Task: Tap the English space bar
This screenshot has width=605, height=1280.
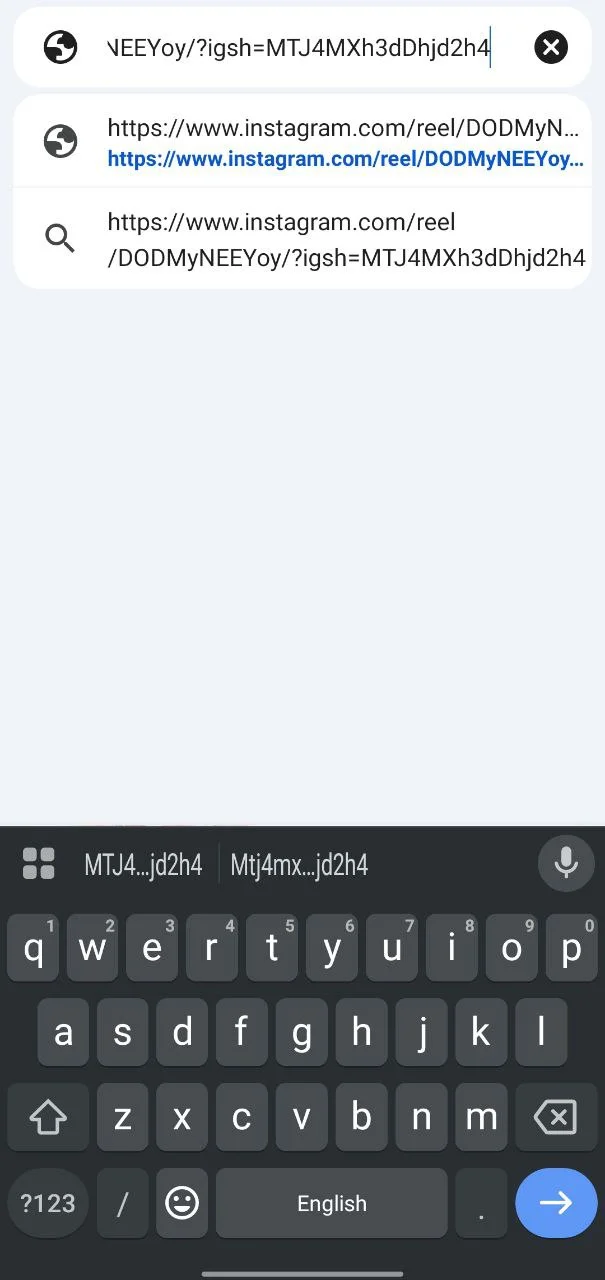Action: [332, 1203]
